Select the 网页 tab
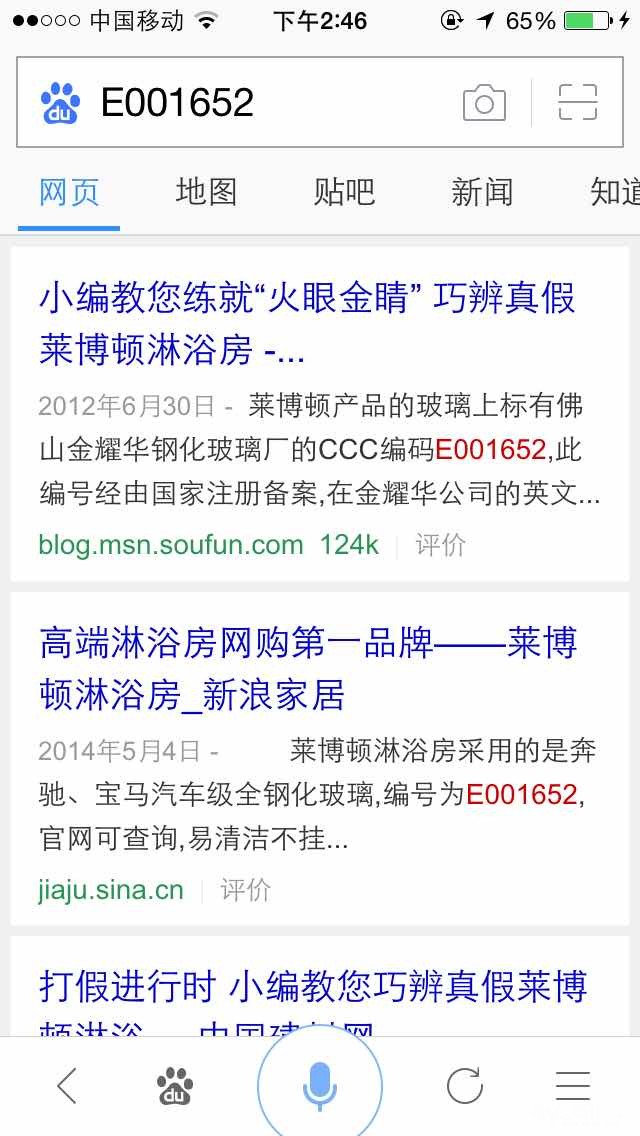 [x=69, y=192]
